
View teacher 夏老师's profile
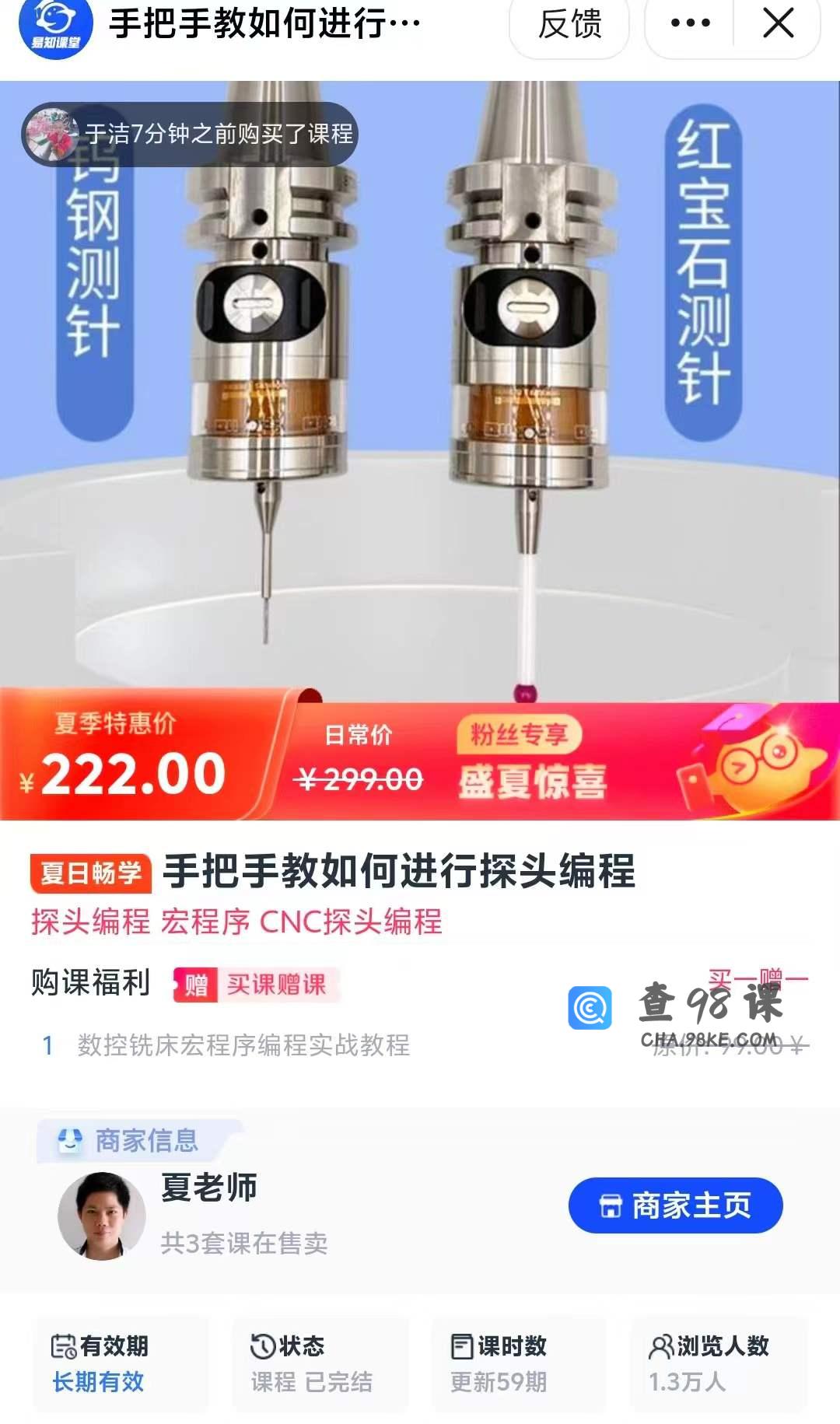[x=208, y=1188]
